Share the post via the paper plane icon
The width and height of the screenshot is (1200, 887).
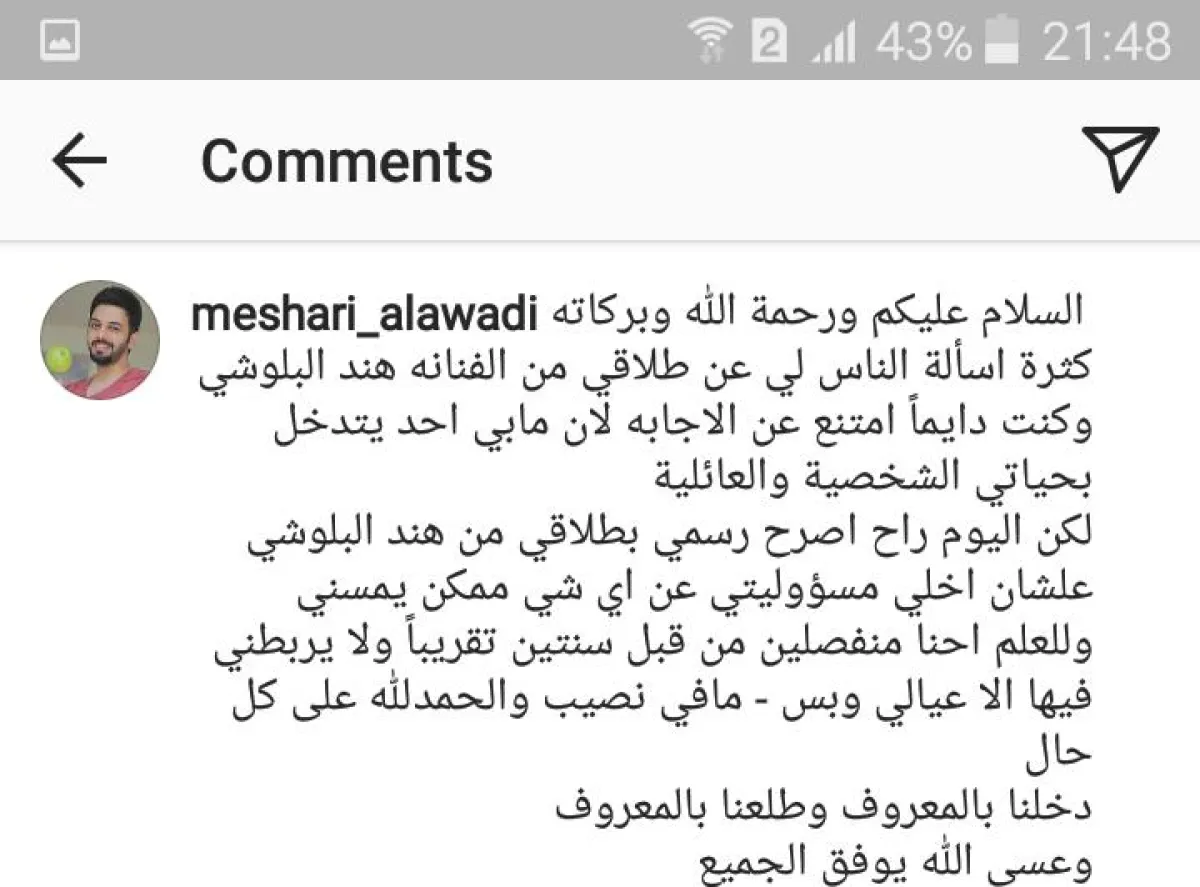1119,160
